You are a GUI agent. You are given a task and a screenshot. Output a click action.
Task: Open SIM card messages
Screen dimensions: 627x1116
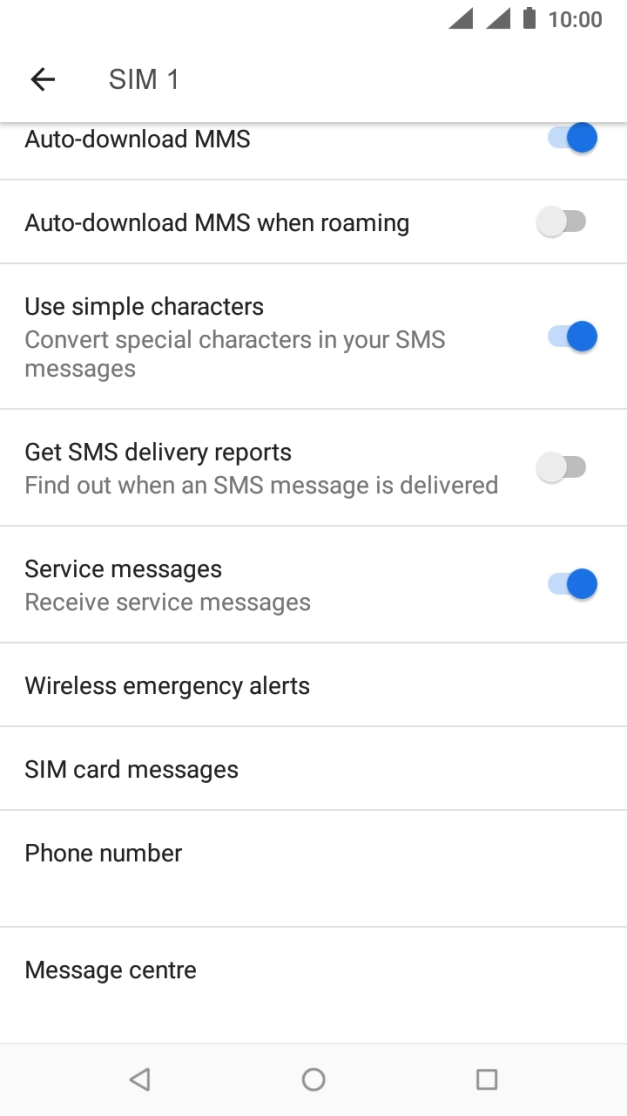(x=131, y=770)
